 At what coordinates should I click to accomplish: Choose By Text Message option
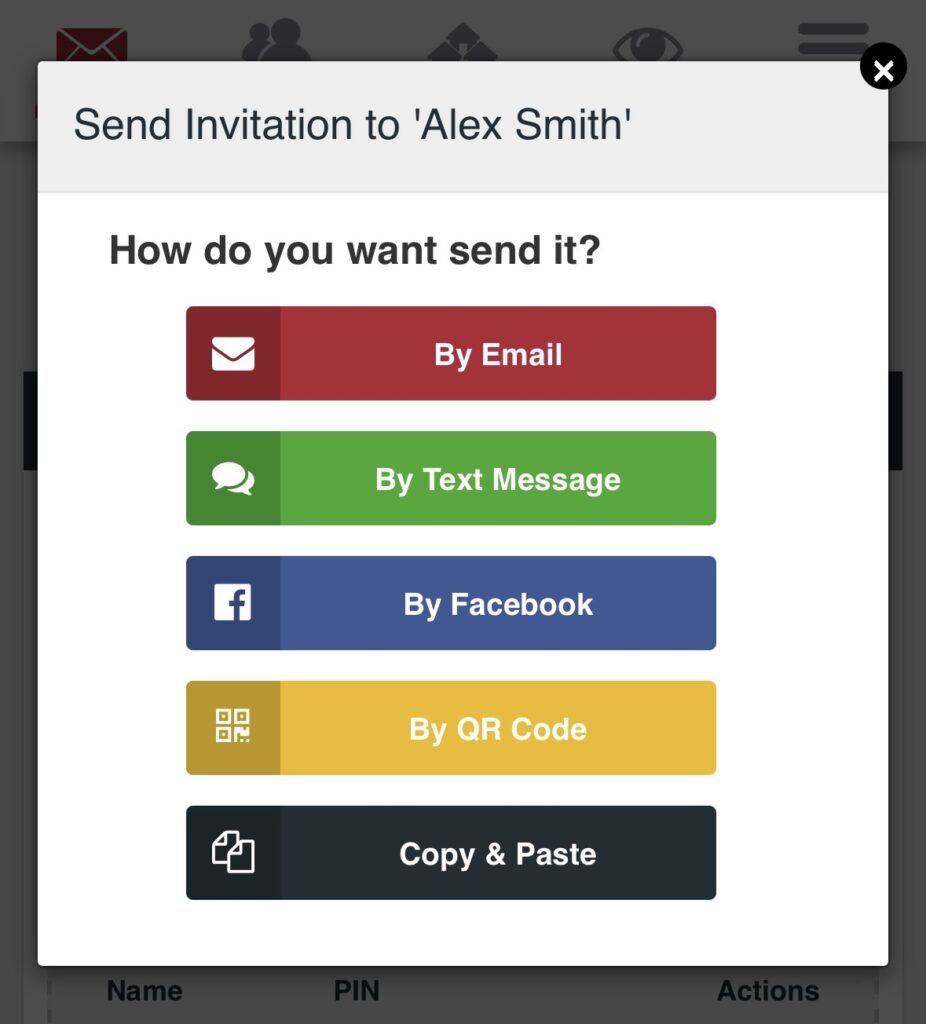coord(451,478)
